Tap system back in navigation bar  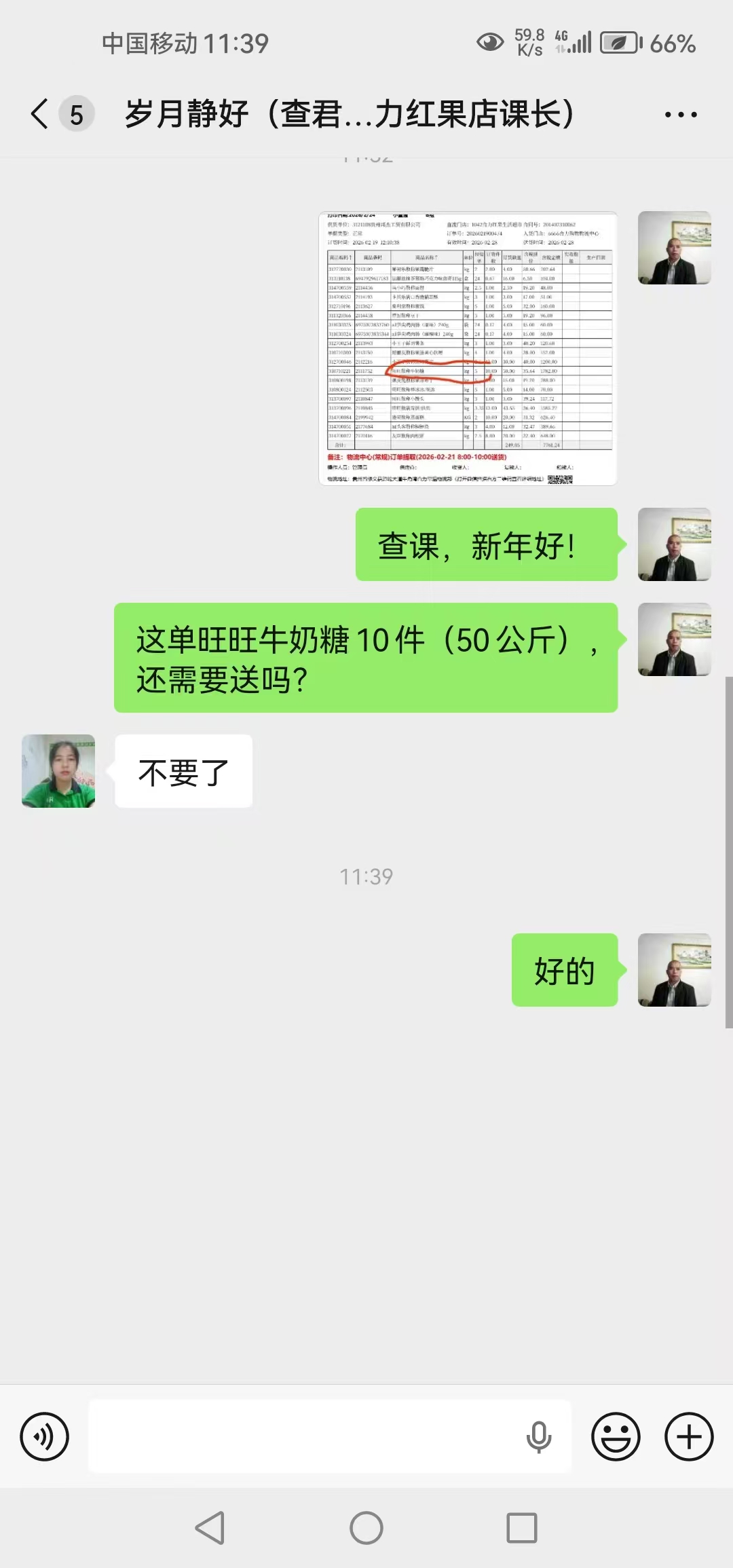pos(210,1528)
